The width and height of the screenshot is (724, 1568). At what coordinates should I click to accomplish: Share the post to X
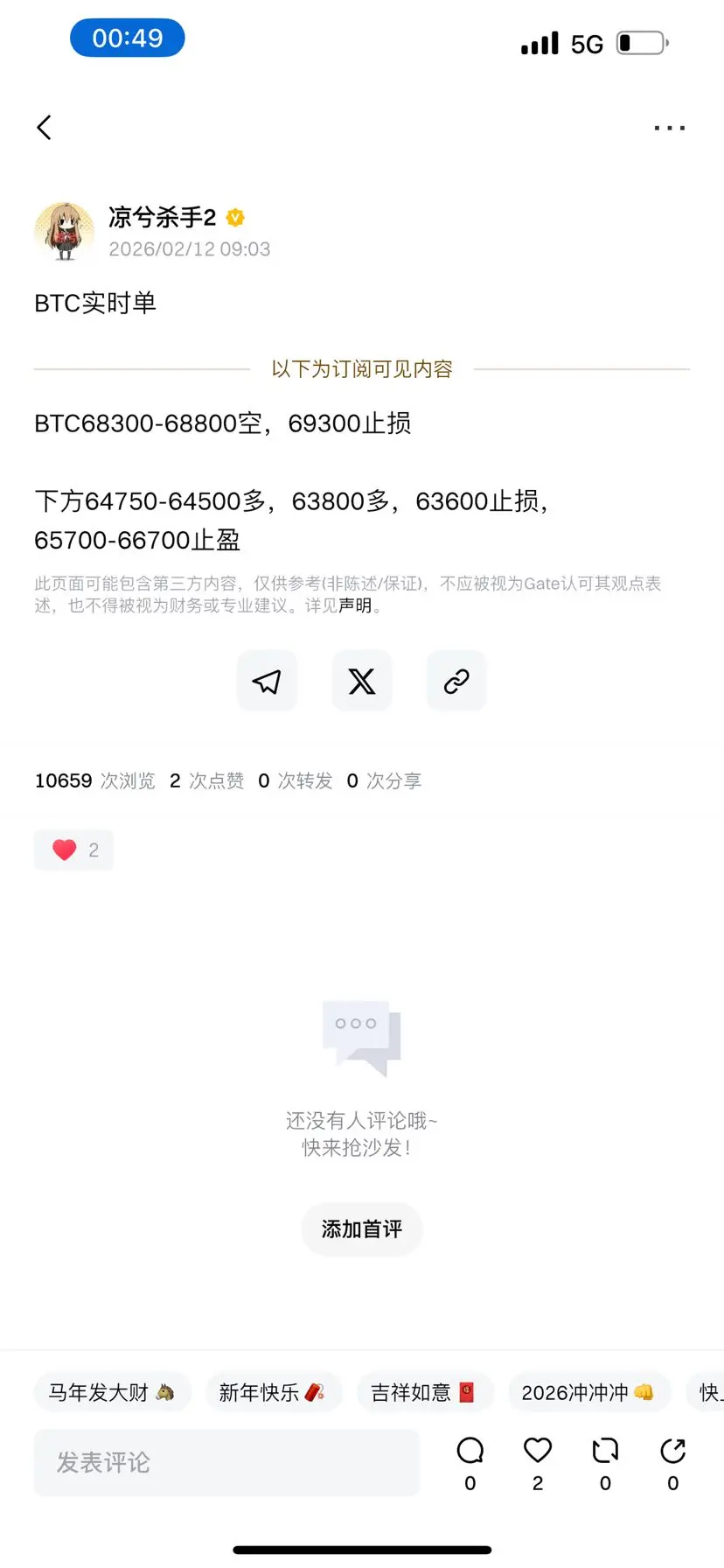(361, 681)
